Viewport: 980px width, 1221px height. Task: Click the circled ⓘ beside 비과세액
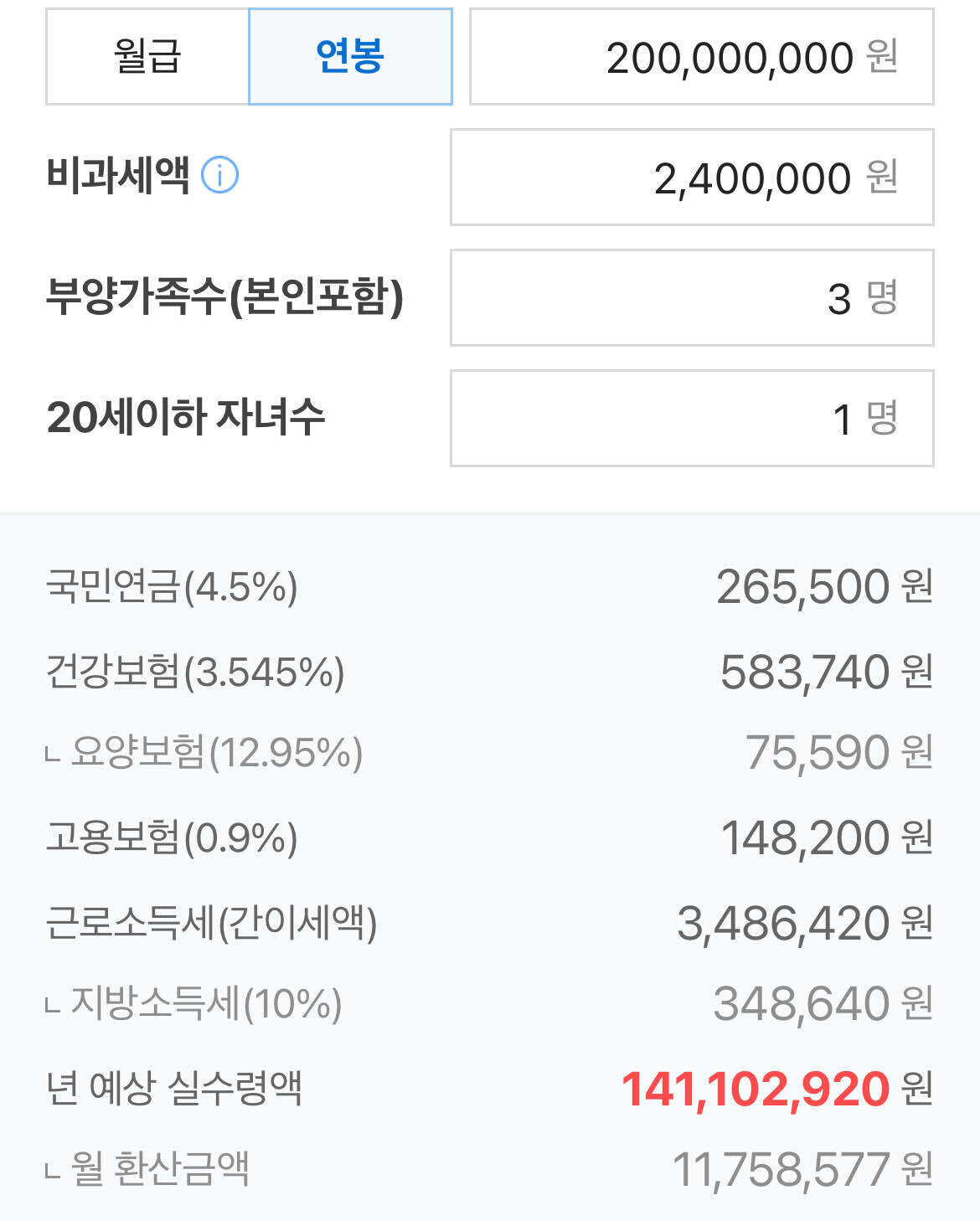221,176
